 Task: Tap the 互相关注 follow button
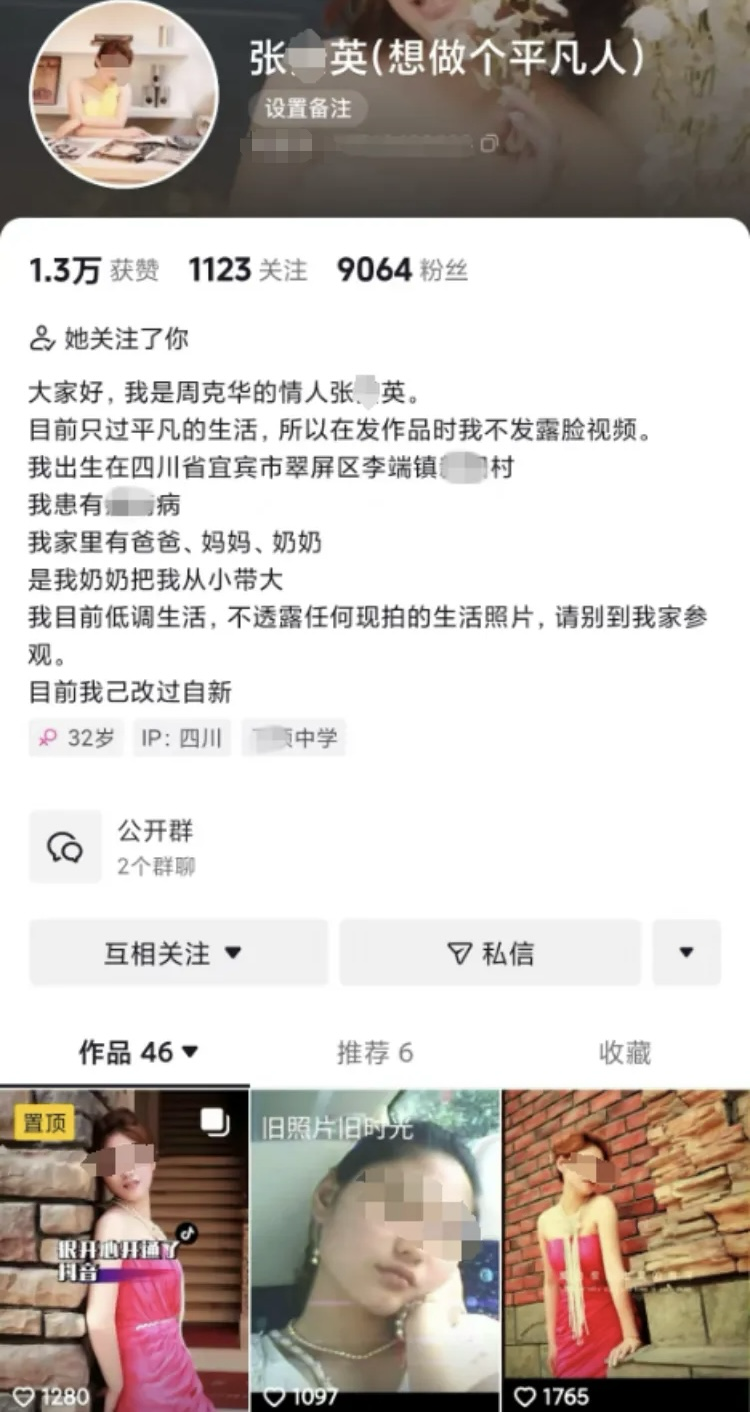(x=178, y=953)
